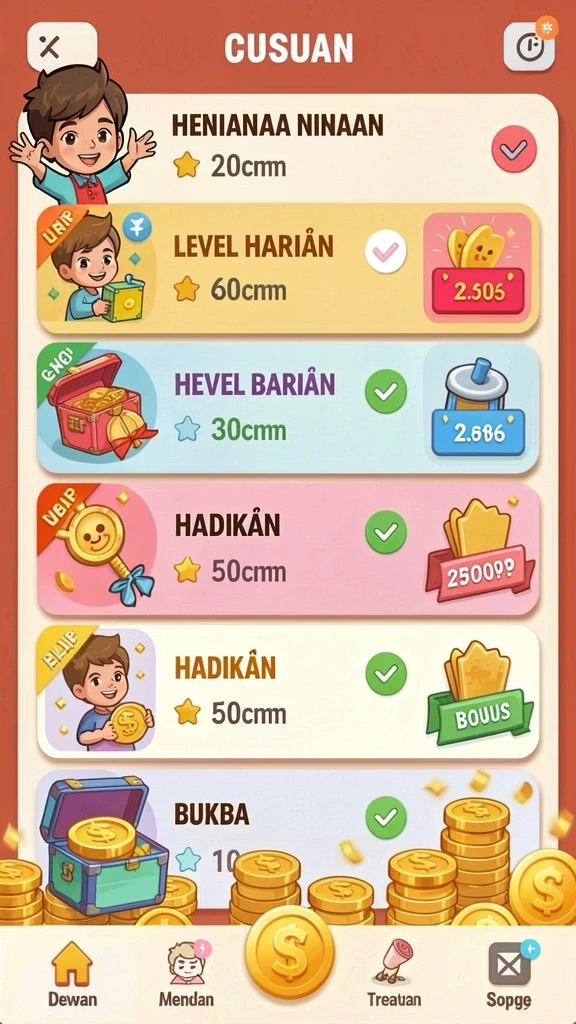Claim the 2500 ribbon reward
The image size is (576, 1024).
coord(480,551)
